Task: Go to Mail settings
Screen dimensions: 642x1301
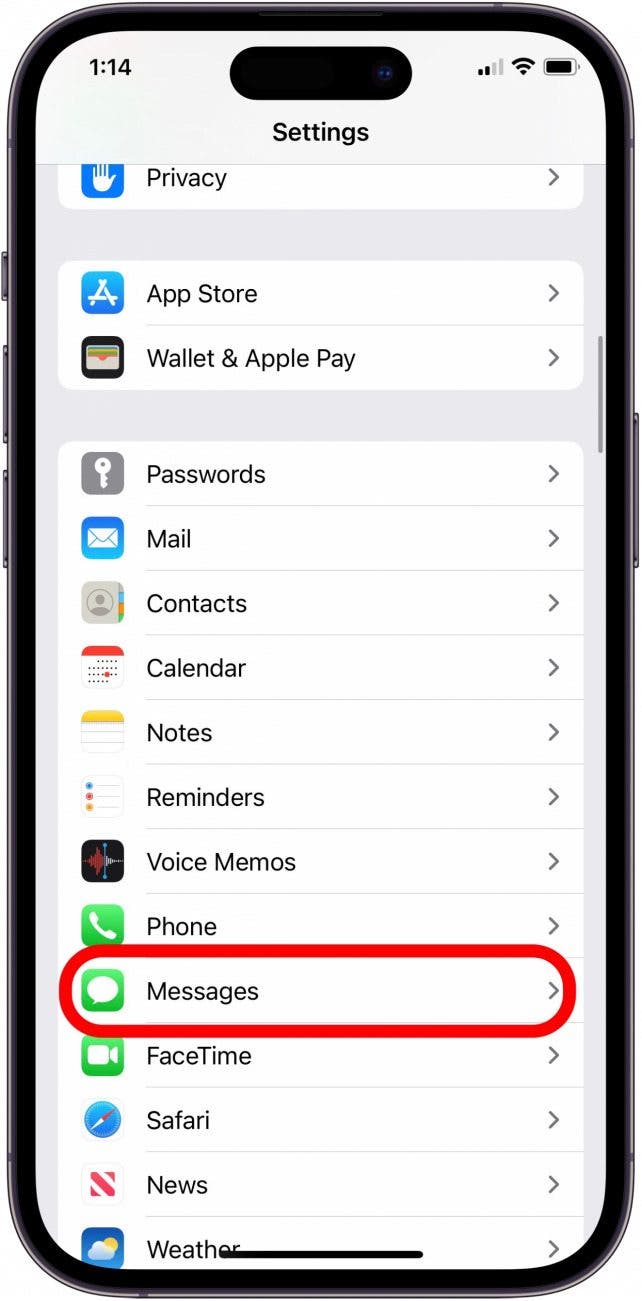Action: tap(320, 539)
